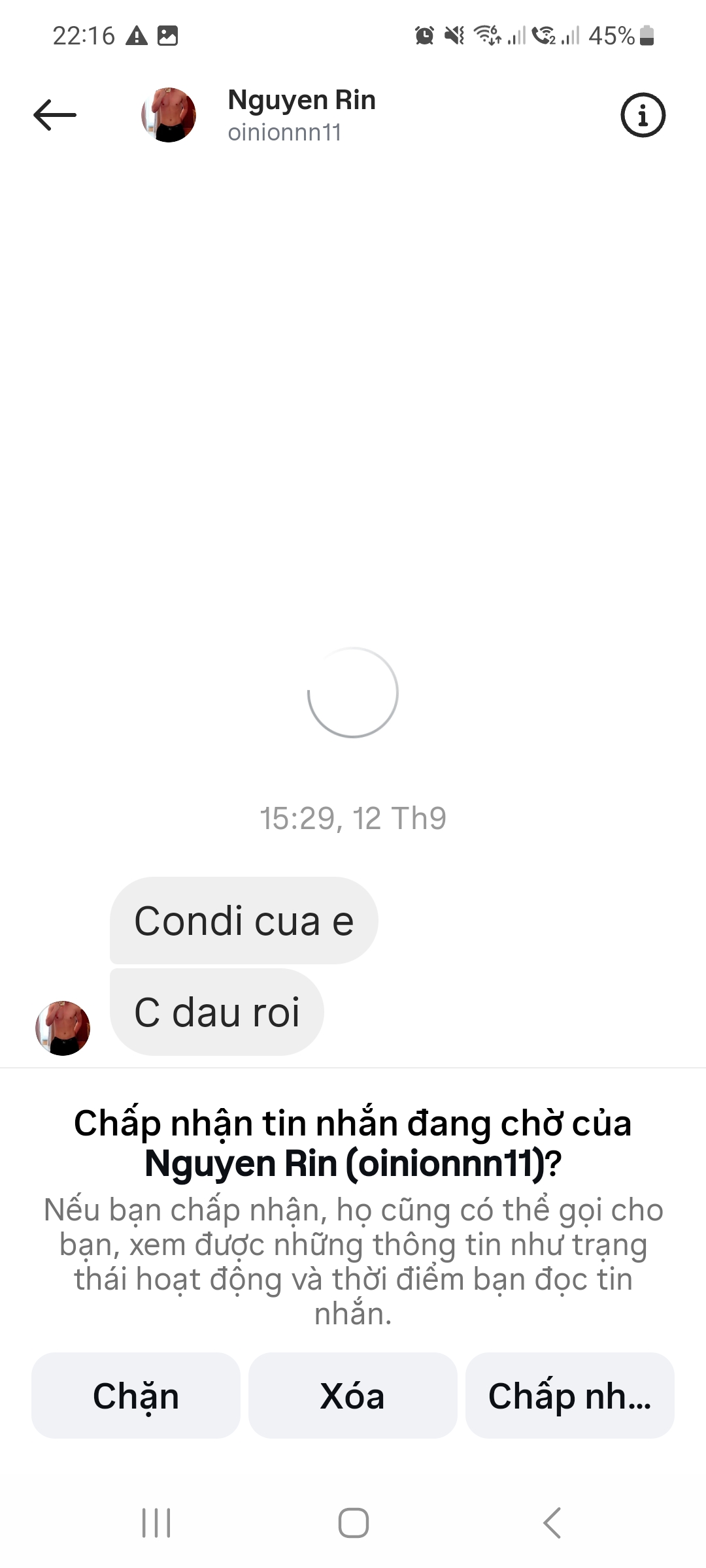This screenshot has width=706, height=1568.
Task: Tap the sender avatar beside "C dau roi"
Action: pos(63,1028)
